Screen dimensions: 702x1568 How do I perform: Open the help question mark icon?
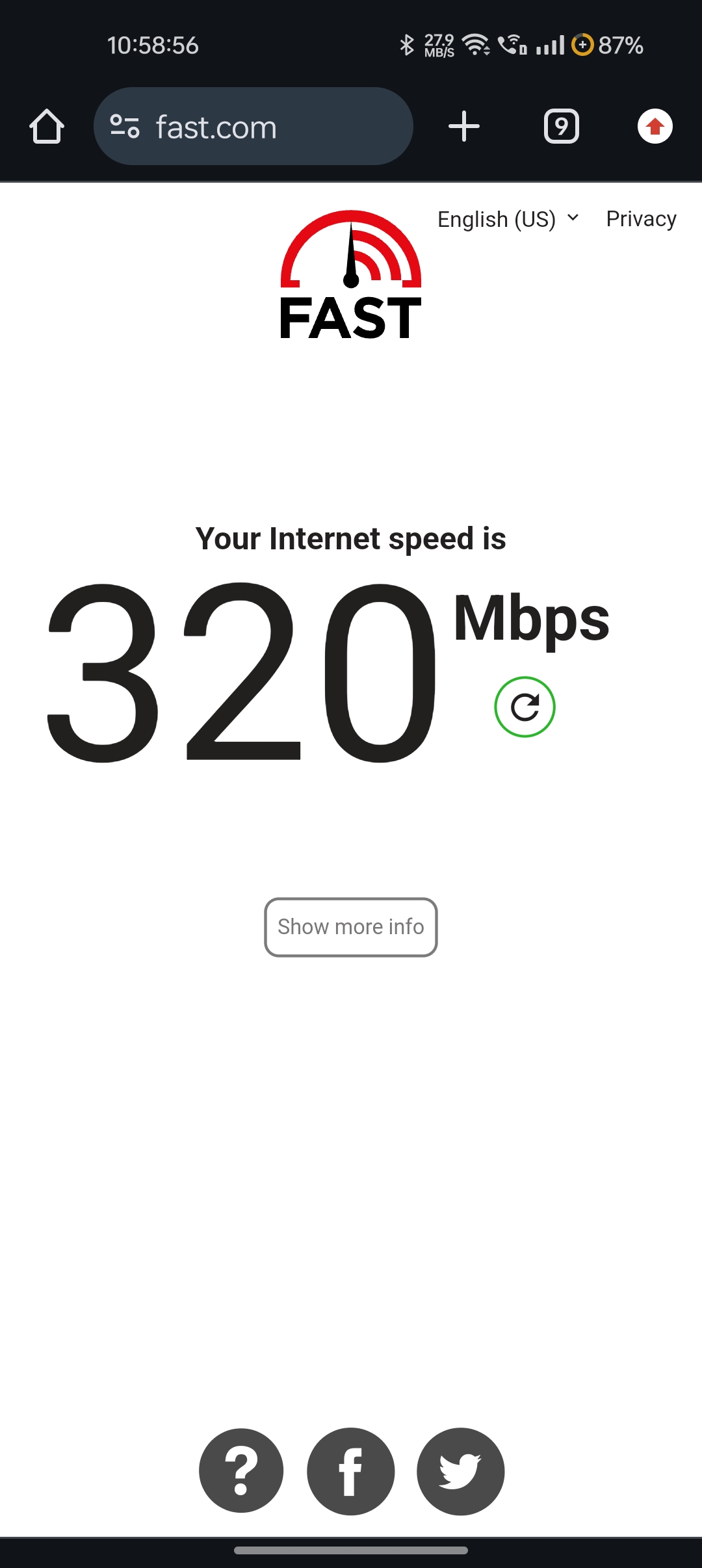241,1471
